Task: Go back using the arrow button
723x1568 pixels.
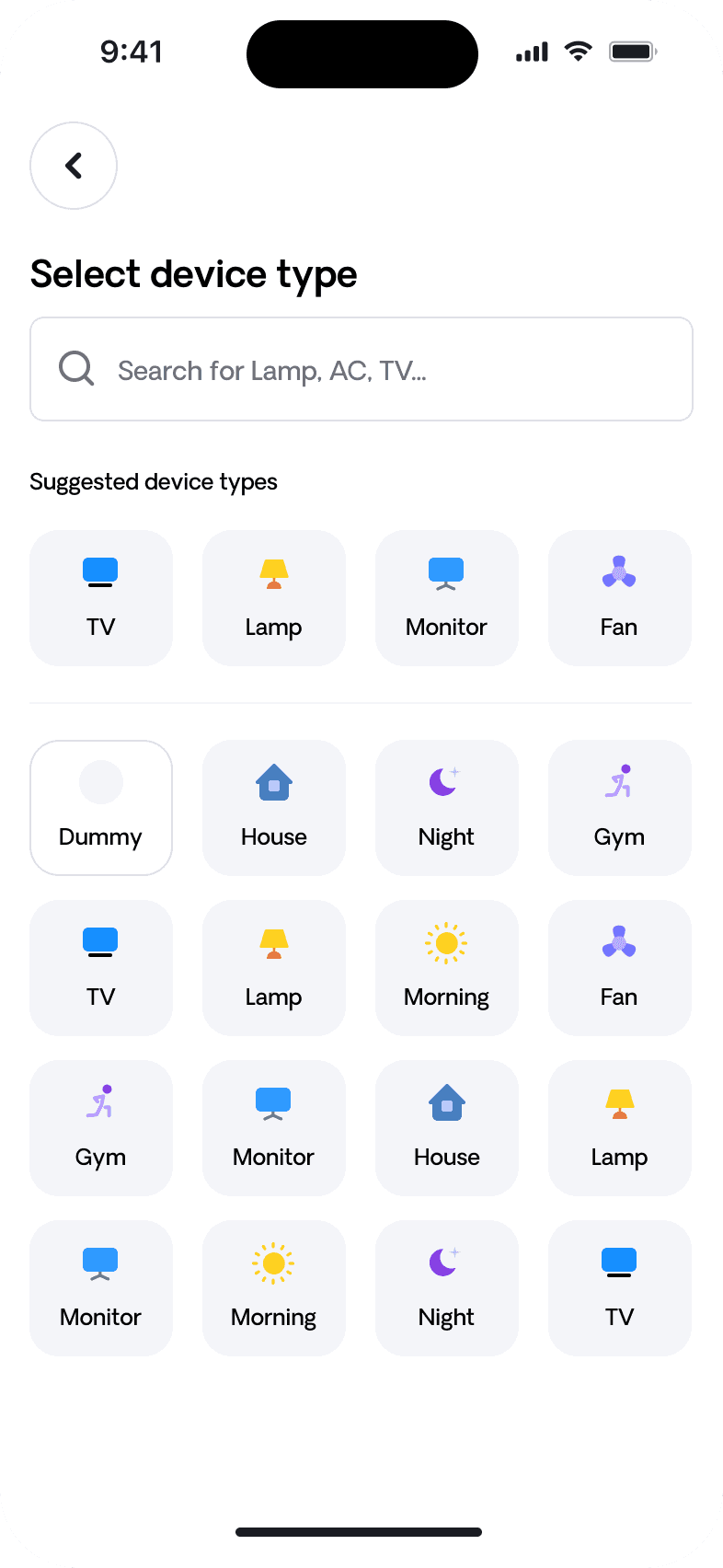Action: pyautogui.click(x=74, y=166)
